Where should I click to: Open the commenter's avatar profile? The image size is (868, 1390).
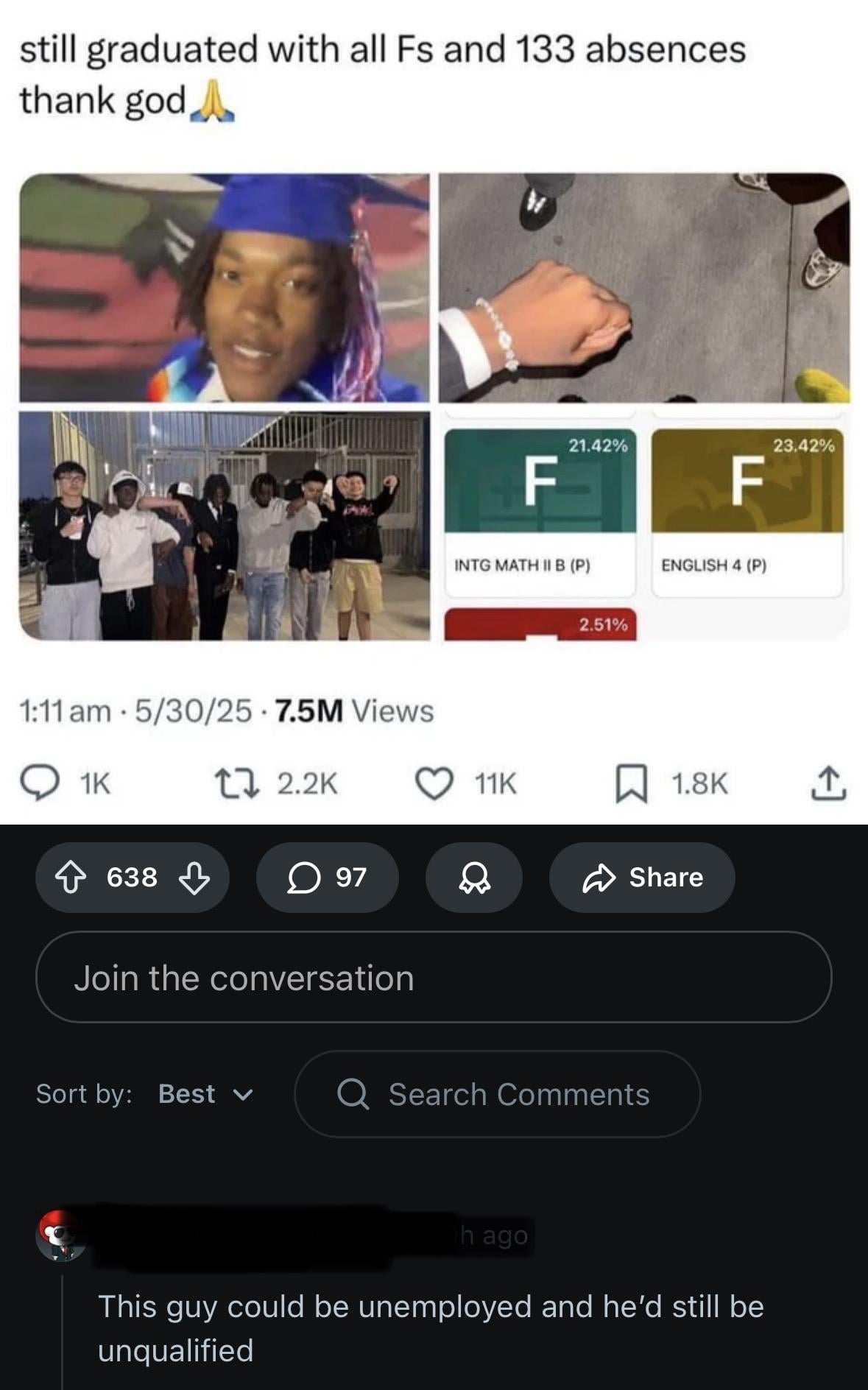[60, 1235]
